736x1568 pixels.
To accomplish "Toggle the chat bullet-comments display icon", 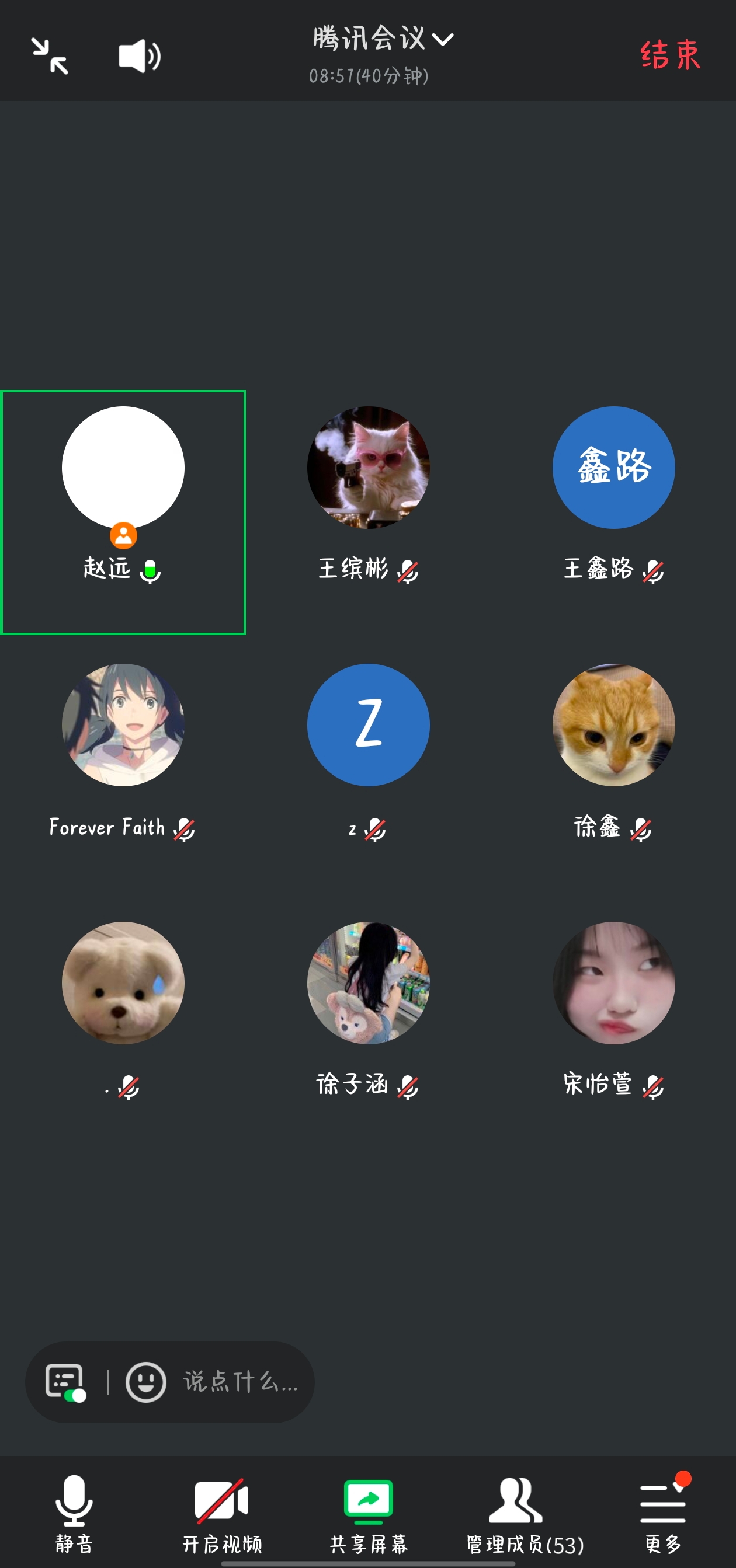I will (65, 1382).
